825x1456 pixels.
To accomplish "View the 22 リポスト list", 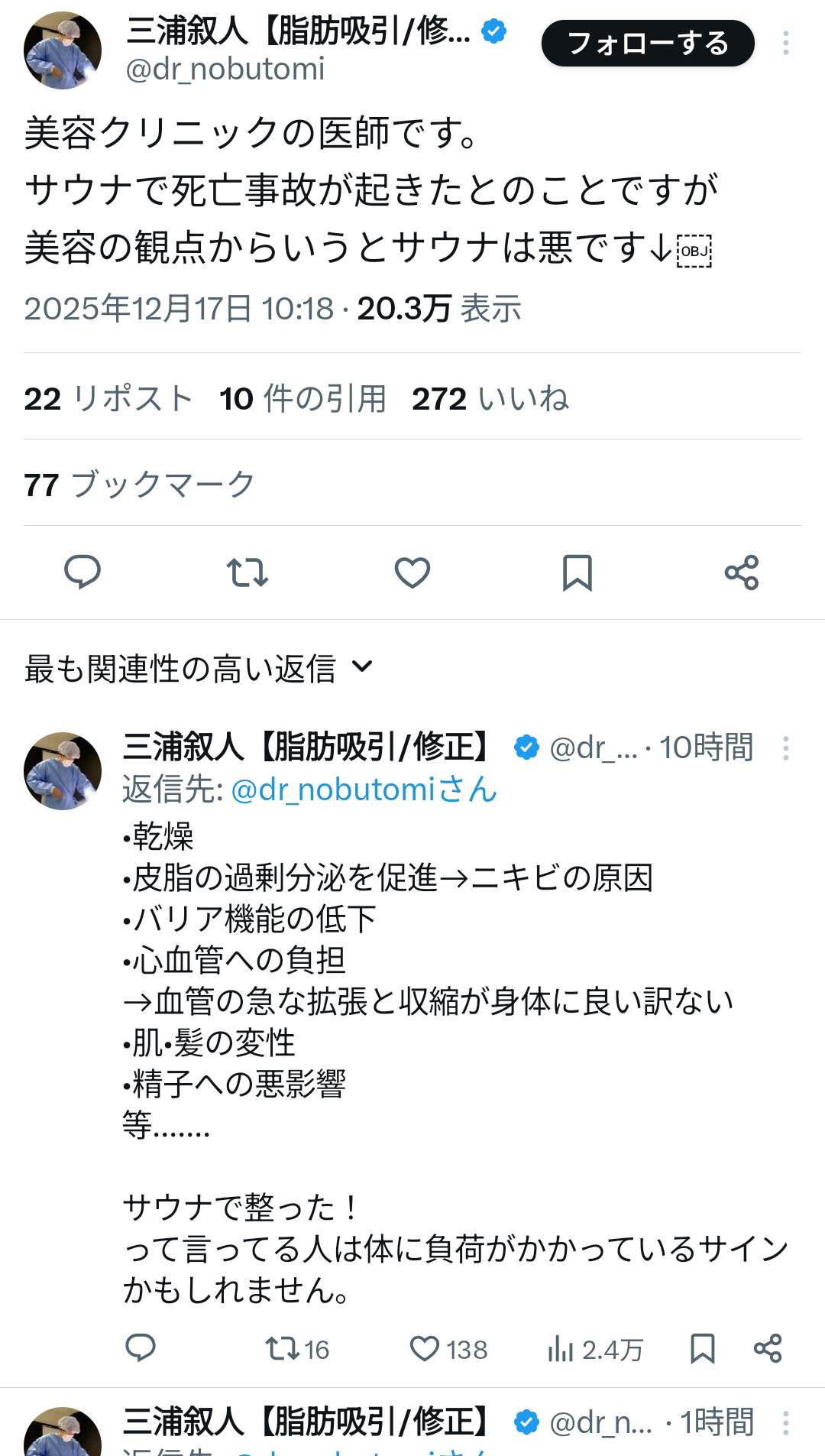I will pos(108,399).
